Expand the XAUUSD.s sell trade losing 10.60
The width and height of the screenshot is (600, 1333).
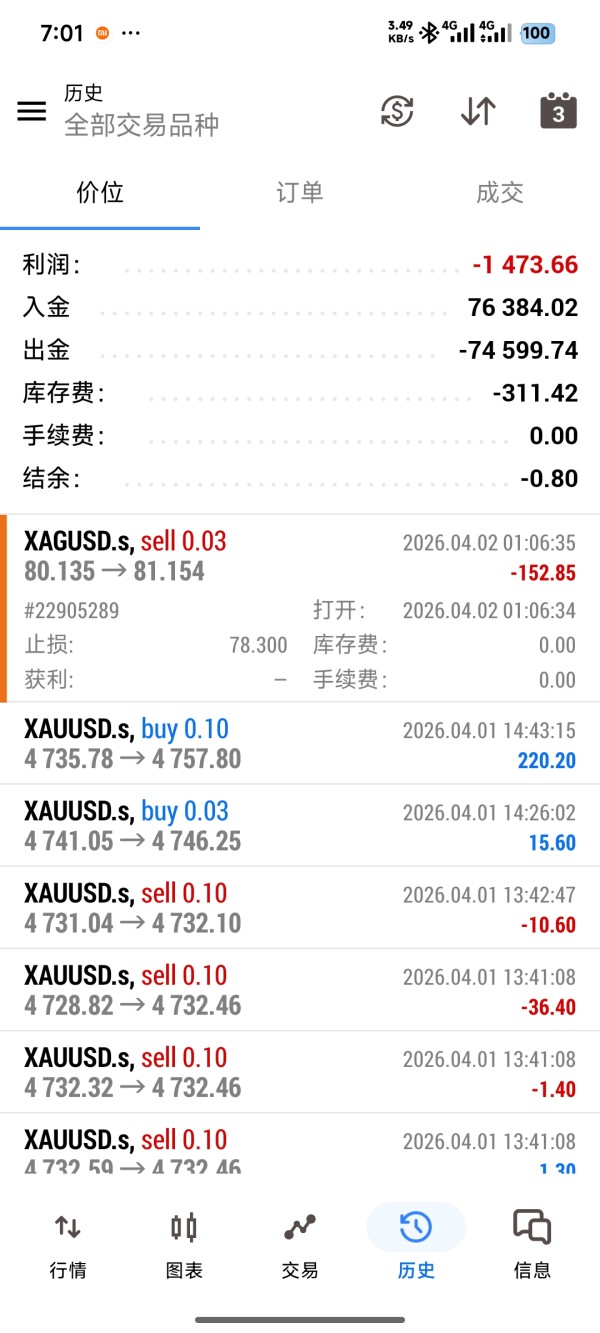300,908
